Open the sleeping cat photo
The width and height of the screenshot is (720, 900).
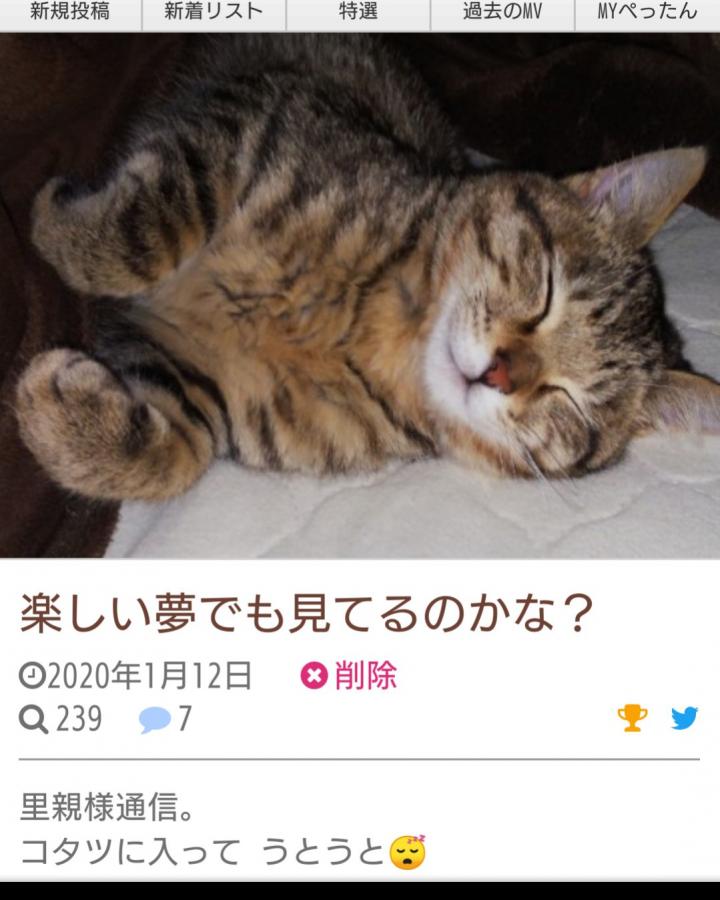(360, 295)
